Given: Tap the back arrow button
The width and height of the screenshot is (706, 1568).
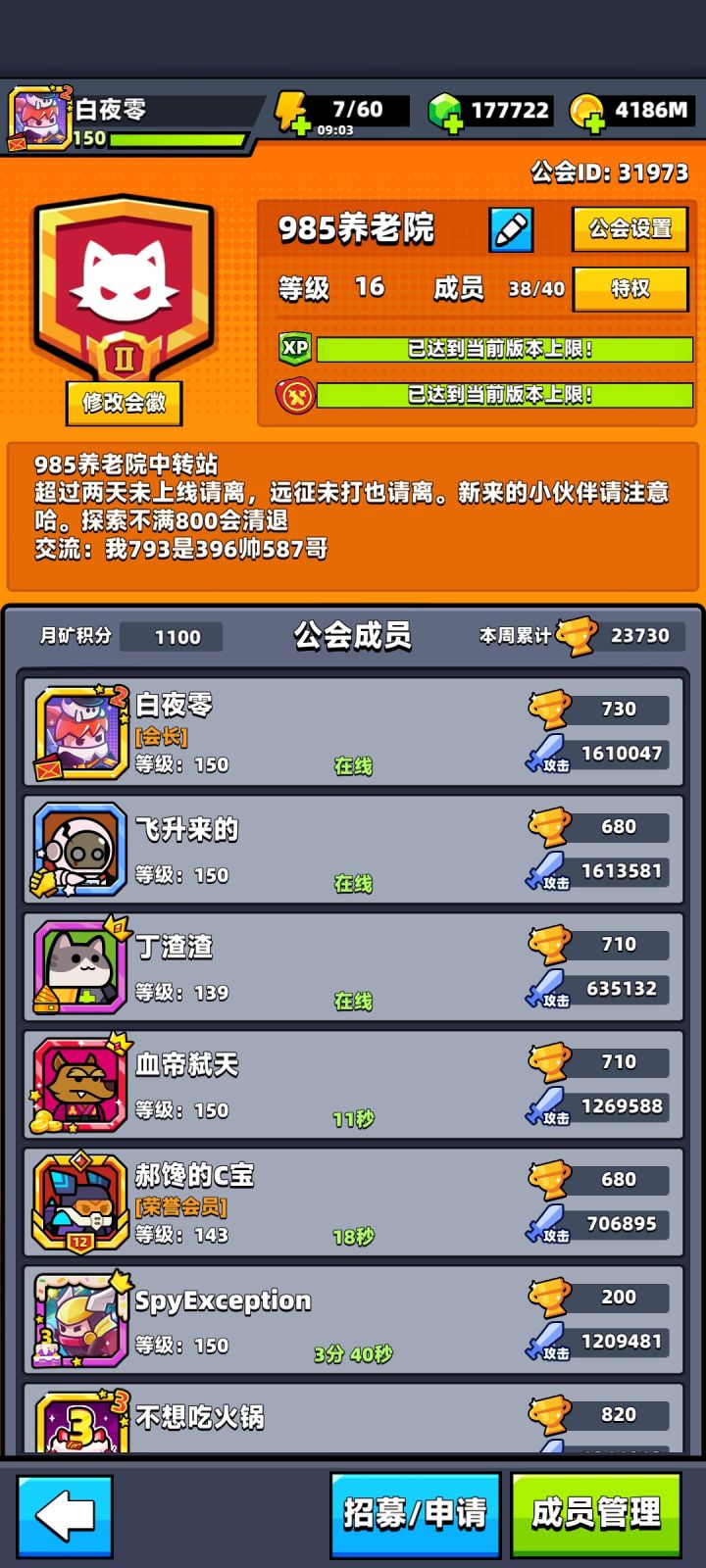Looking at the screenshot, I should click(66, 1513).
